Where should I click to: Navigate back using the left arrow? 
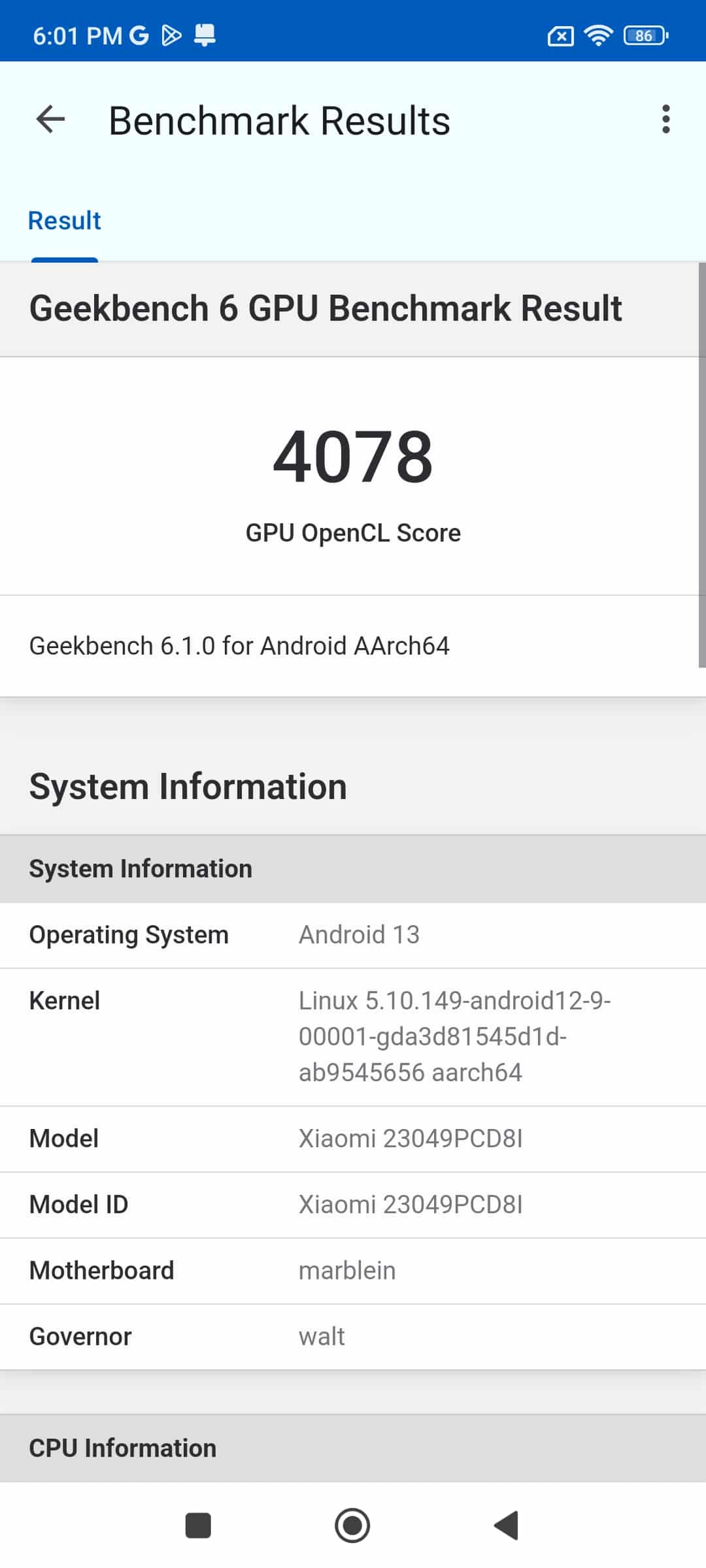point(49,120)
